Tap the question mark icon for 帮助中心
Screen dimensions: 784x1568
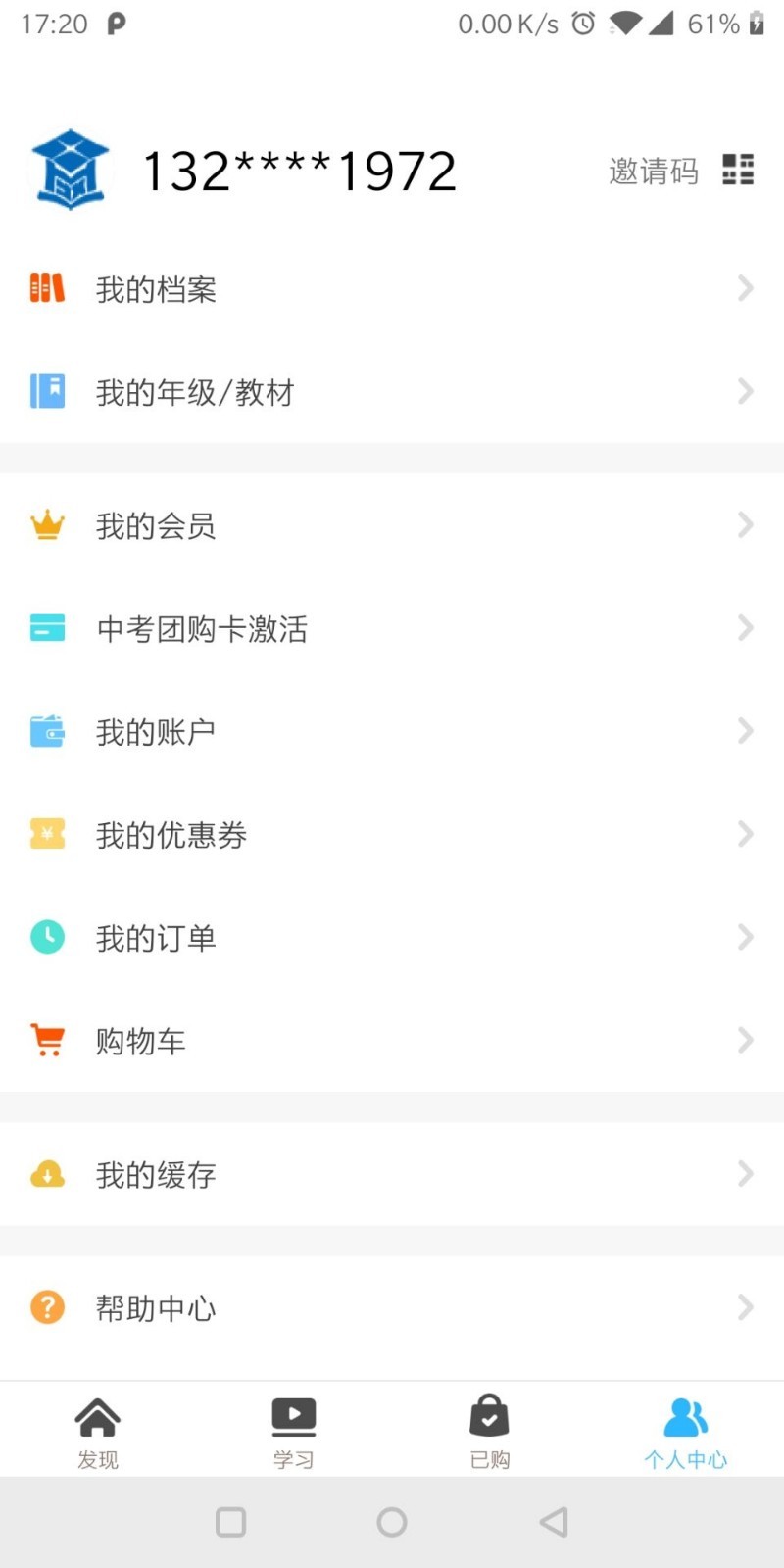(x=47, y=1306)
